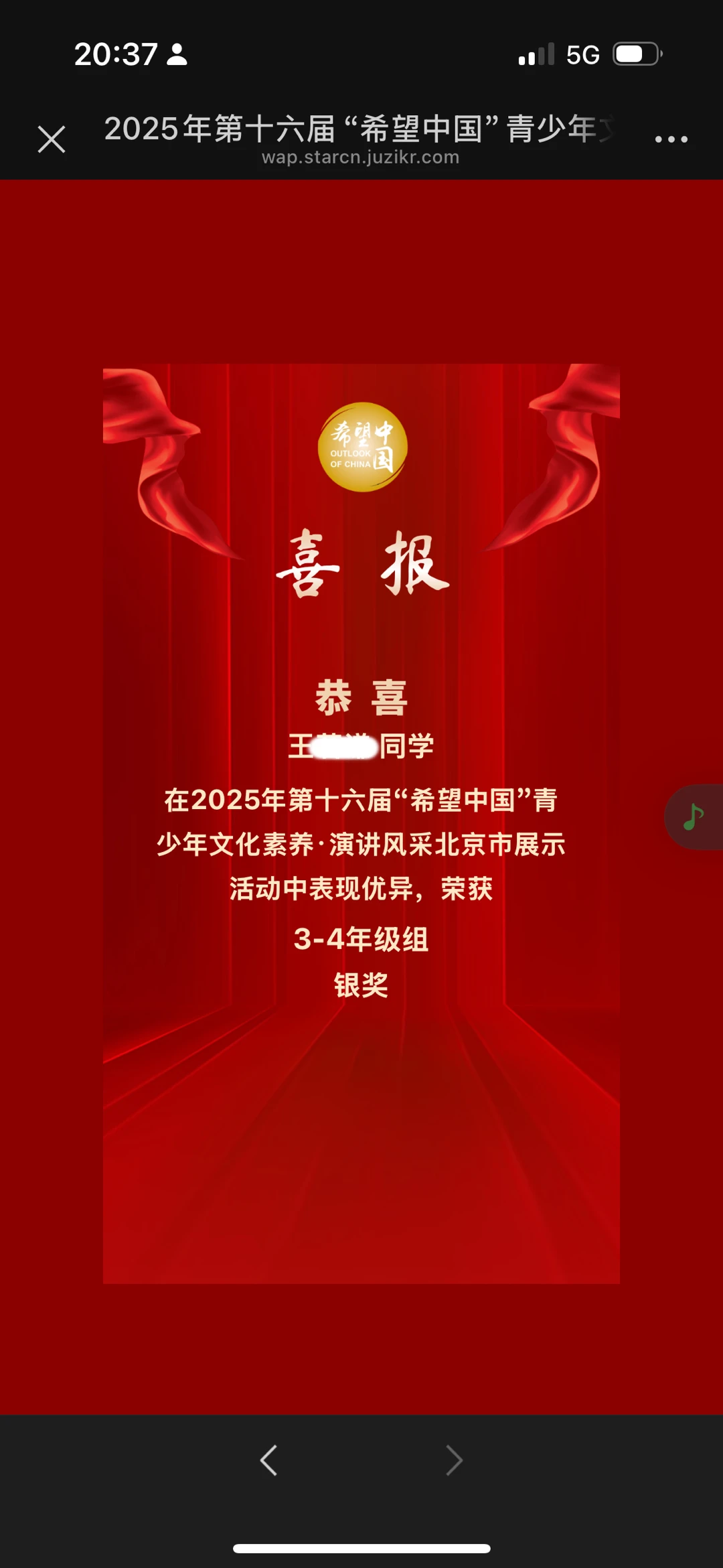Viewport: 723px width, 1568px height.
Task: Close the in-app browser page
Action: click(x=52, y=139)
